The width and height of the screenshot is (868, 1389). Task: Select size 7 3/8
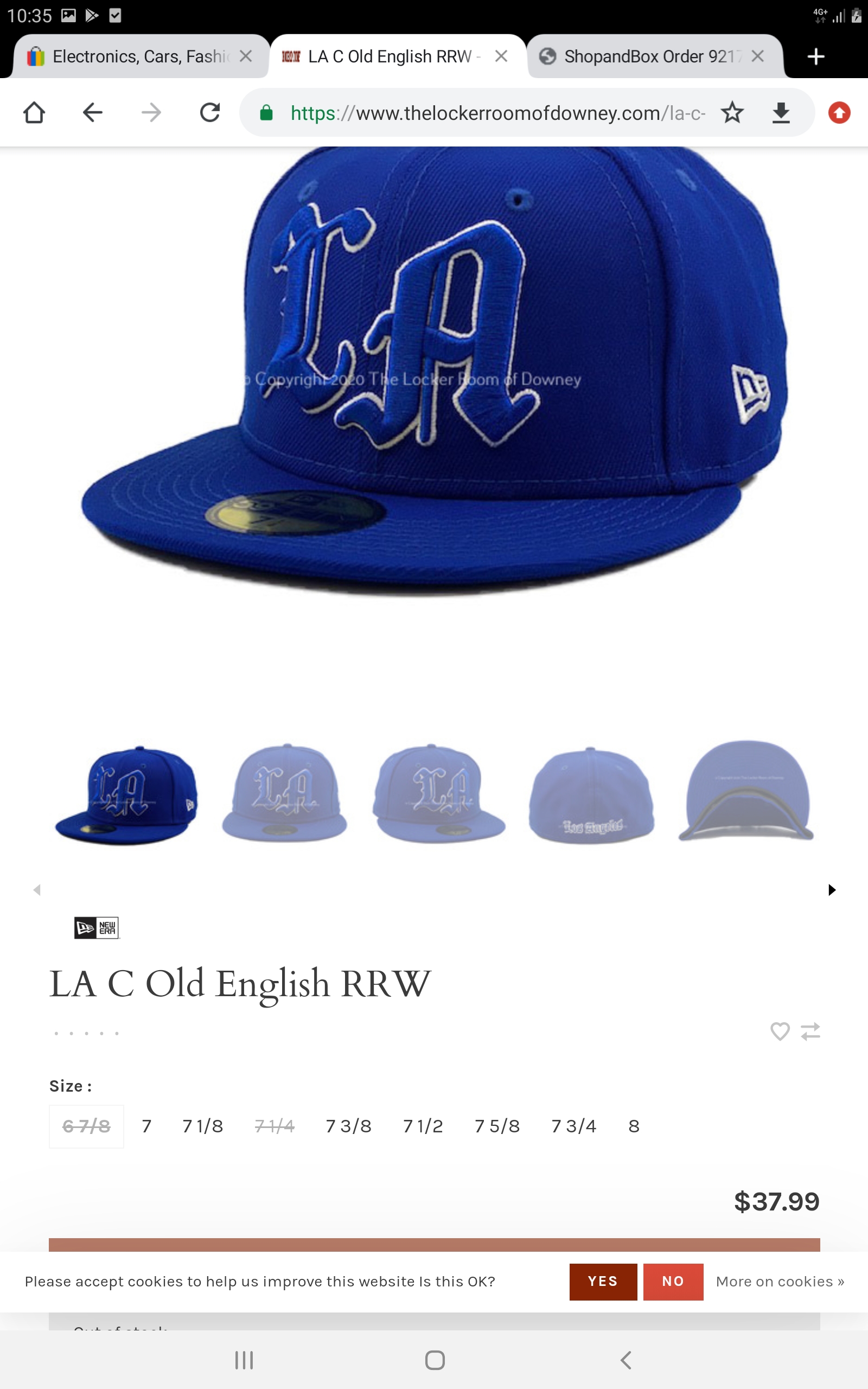point(348,1126)
